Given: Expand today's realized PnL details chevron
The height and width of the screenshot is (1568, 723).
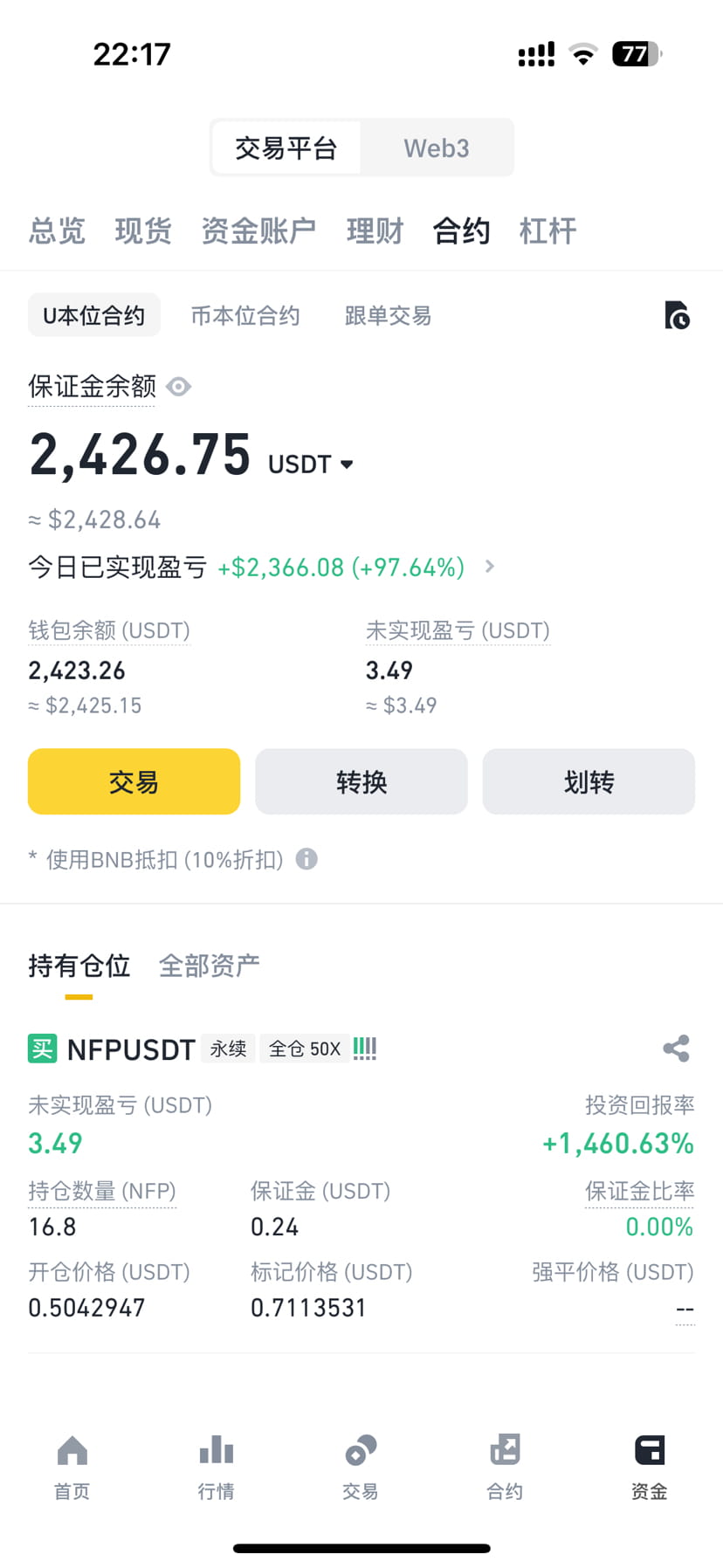Looking at the screenshot, I should [x=488, y=567].
